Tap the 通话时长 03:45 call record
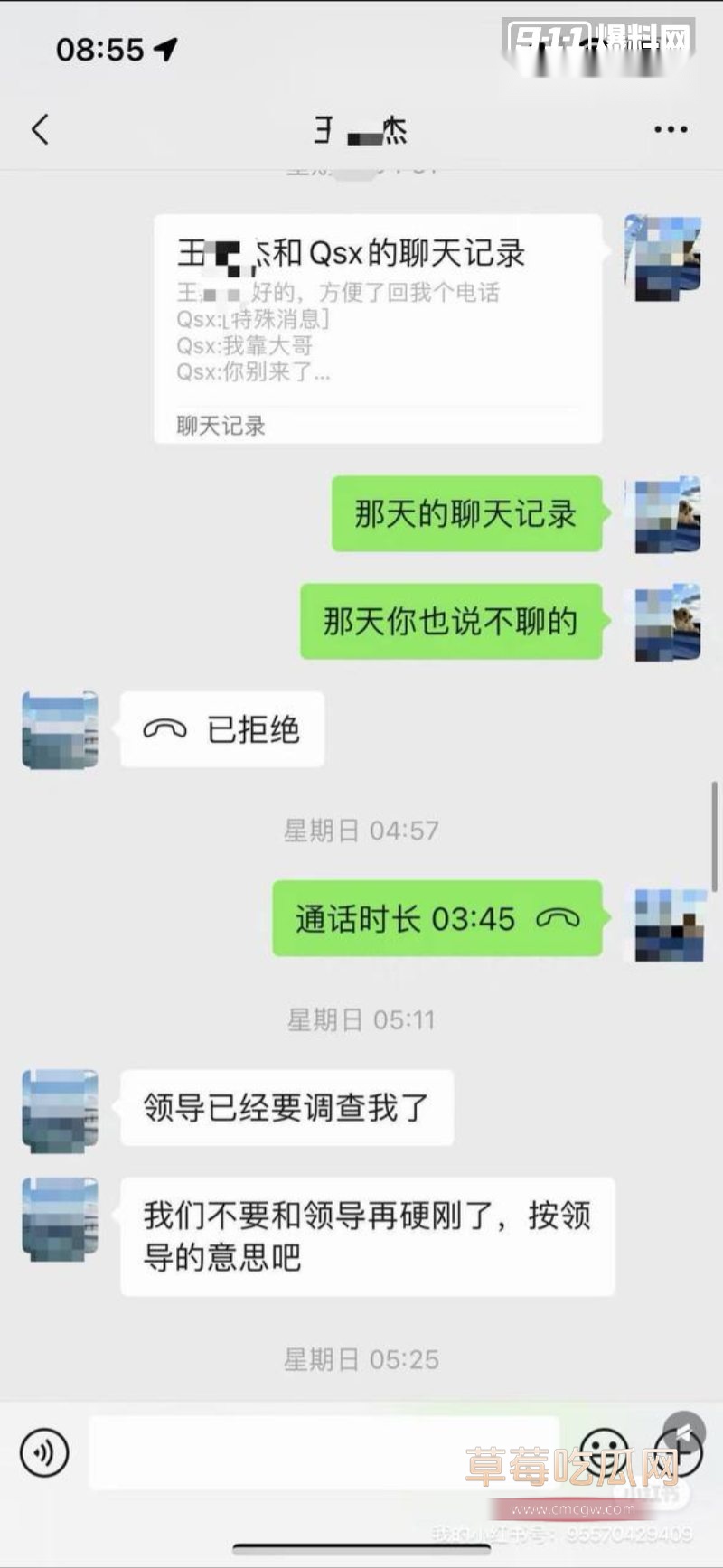This screenshot has height=1568, width=723. 438,918
